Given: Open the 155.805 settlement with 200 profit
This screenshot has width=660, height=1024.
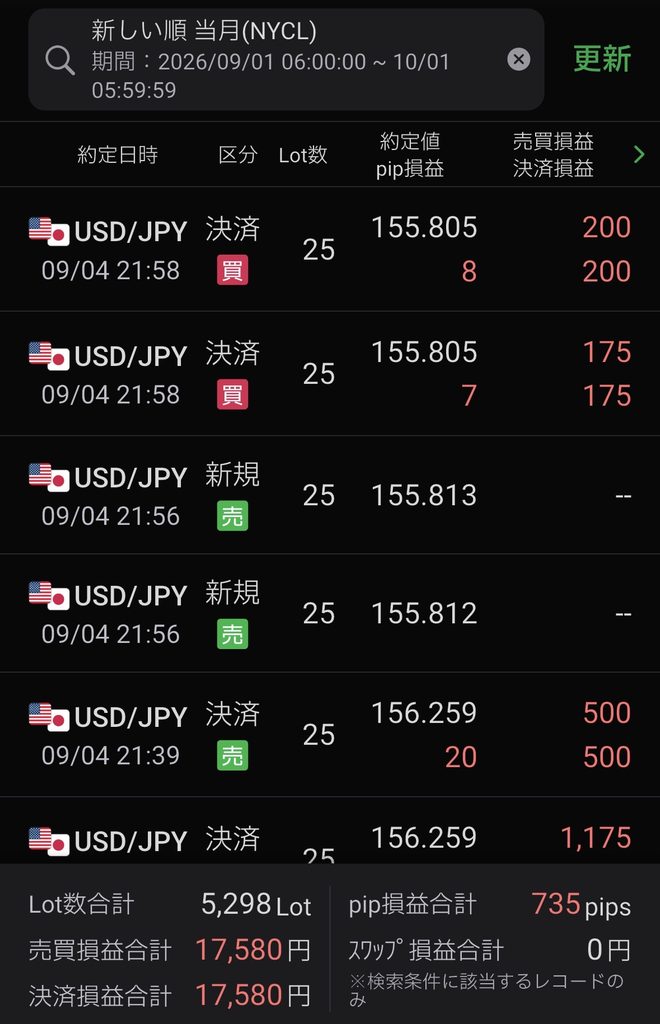Looking at the screenshot, I should (x=330, y=249).
